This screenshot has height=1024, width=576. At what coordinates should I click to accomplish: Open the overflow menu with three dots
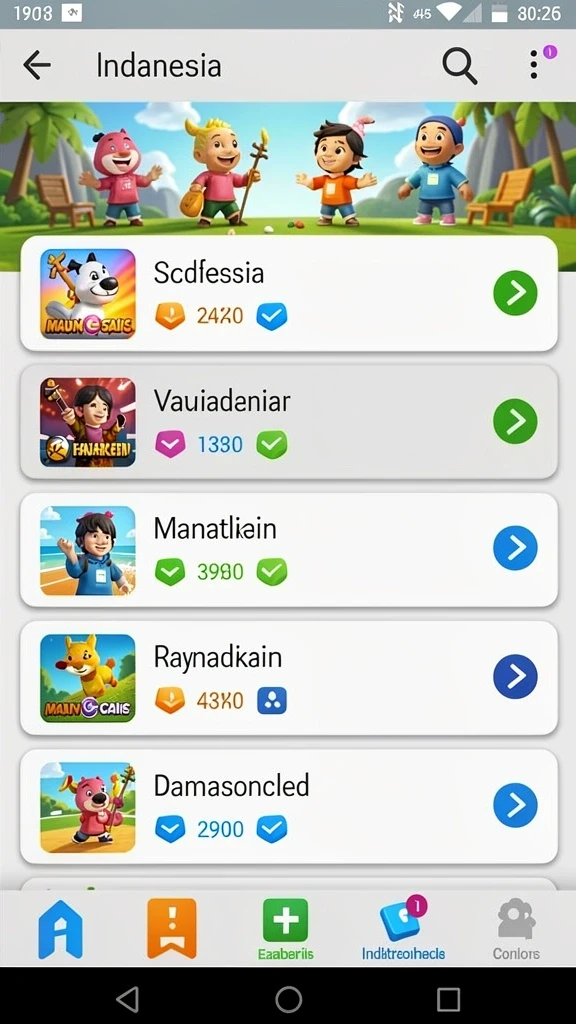click(534, 65)
